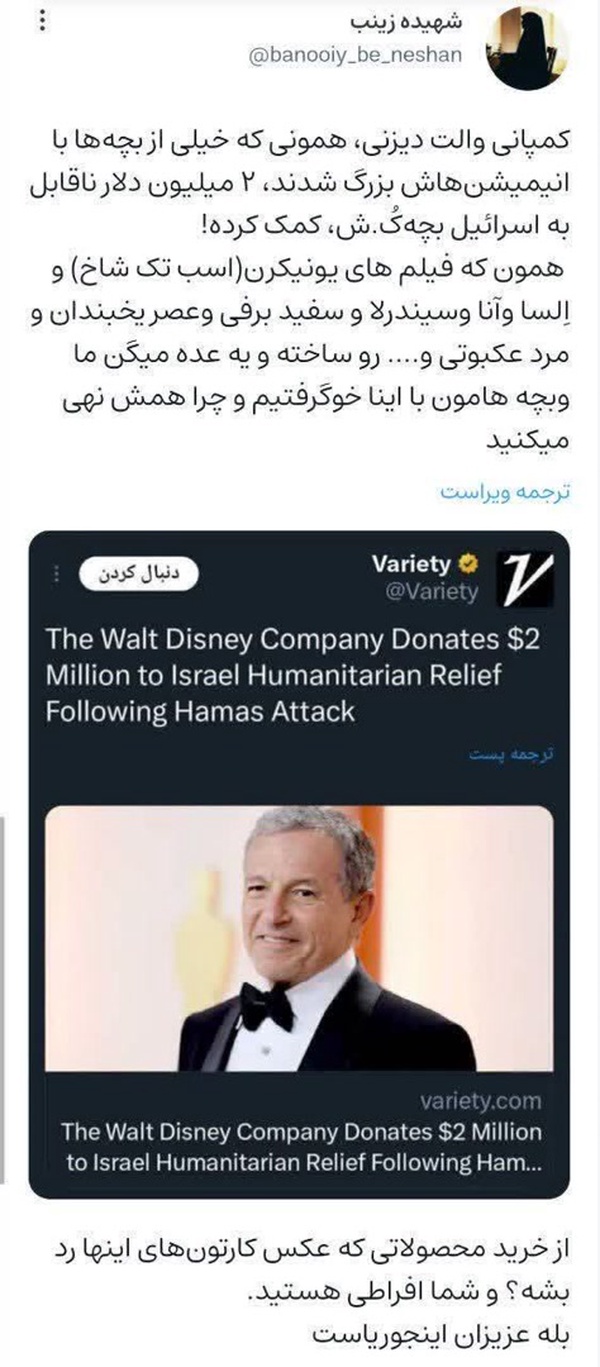
Task: Open the @banooiy_be_neshan profile handle
Action: tap(355, 56)
